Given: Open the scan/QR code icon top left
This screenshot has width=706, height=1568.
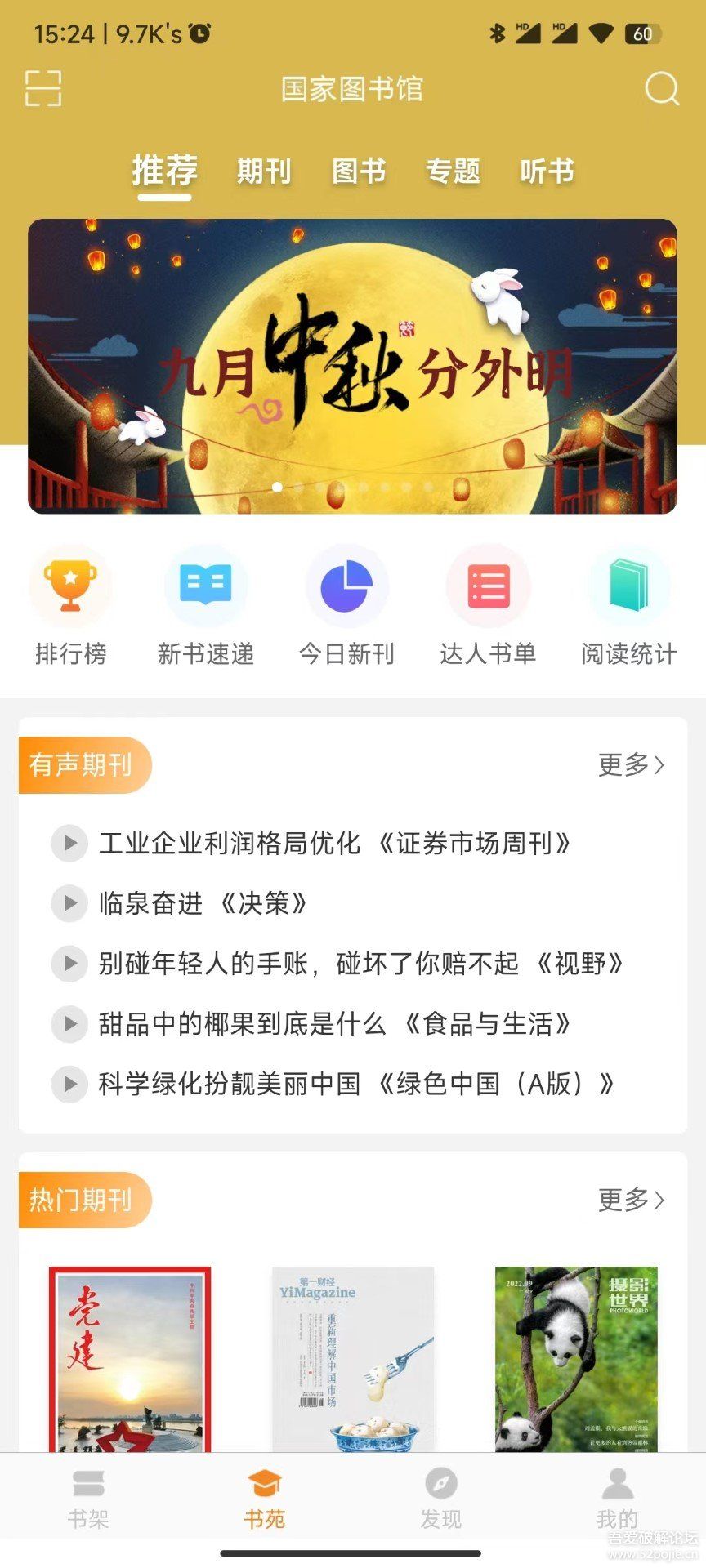Looking at the screenshot, I should 45,88.
